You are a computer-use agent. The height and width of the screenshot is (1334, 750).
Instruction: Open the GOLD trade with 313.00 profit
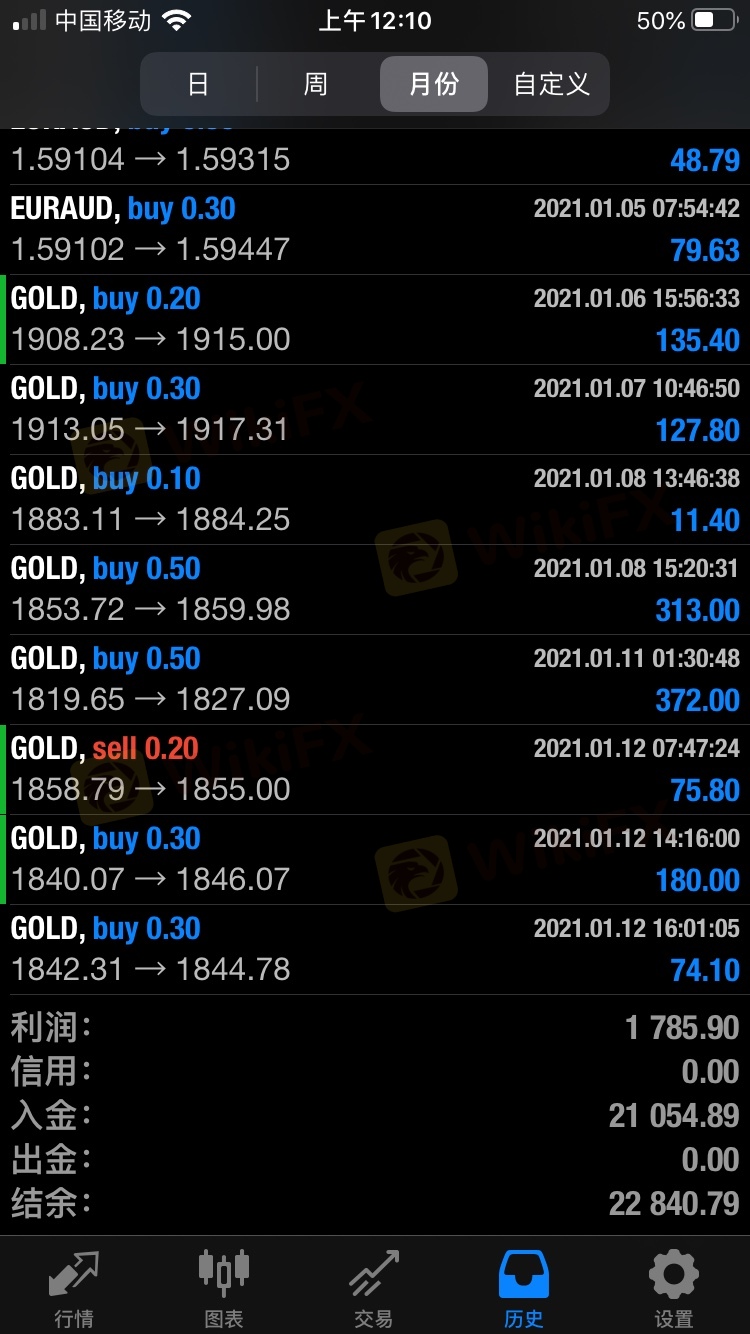[x=375, y=589]
